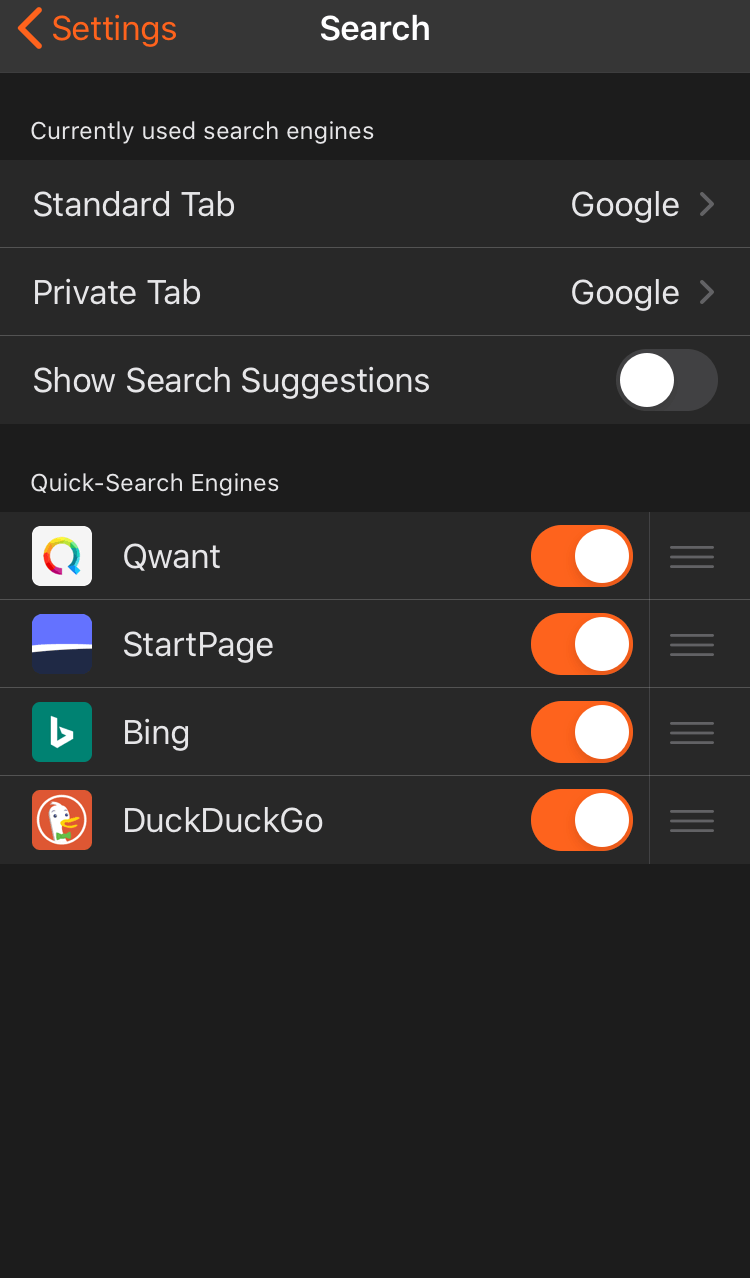This screenshot has width=750, height=1278.
Task: Enable Show Search Suggestions
Action: [x=667, y=380]
